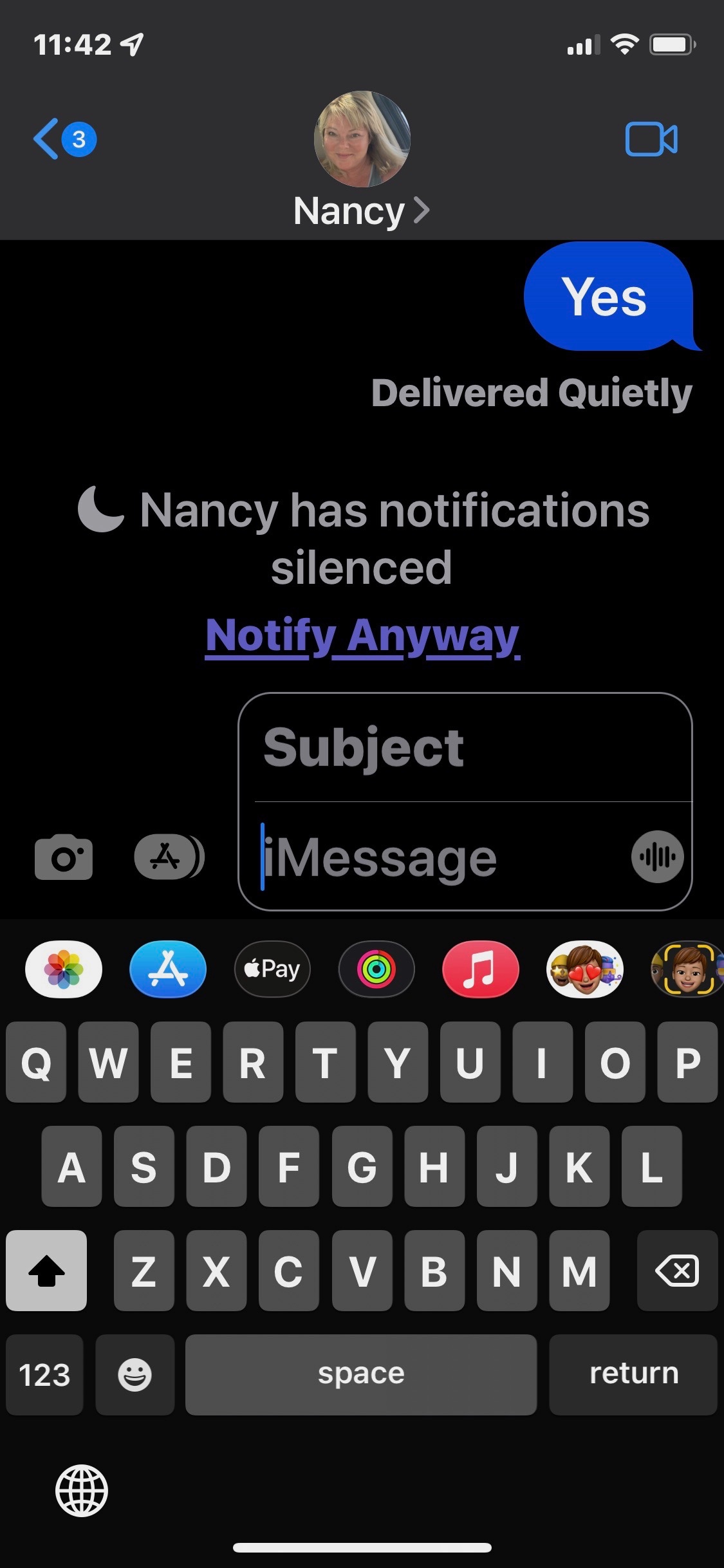Image resolution: width=724 pixels, height=1568 pixels.
Task: Tap the globe keyboard switcher
Action: tap(82, 1491)
